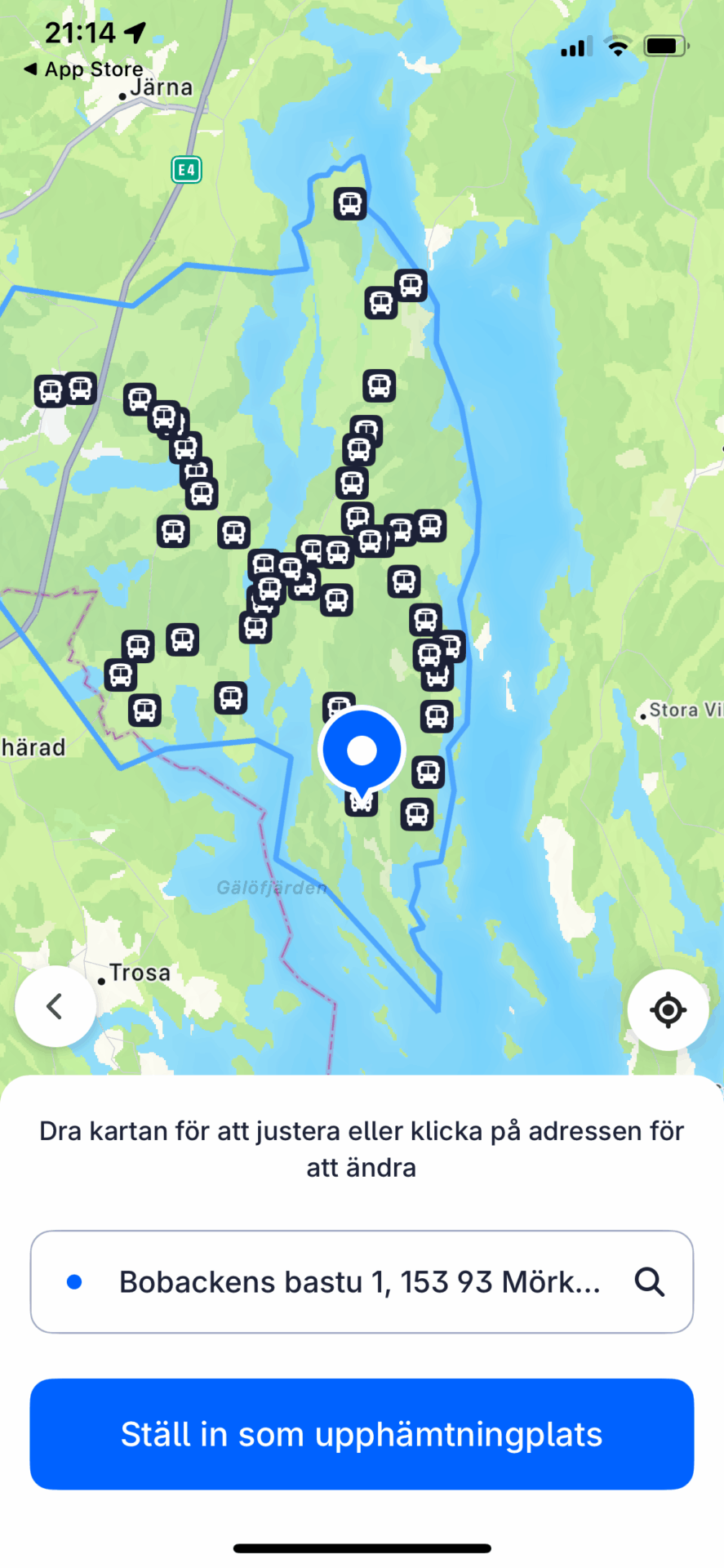724x1568 pixels.
Task: Select the northernmost bus stop marker
Action: coord(350,203)
